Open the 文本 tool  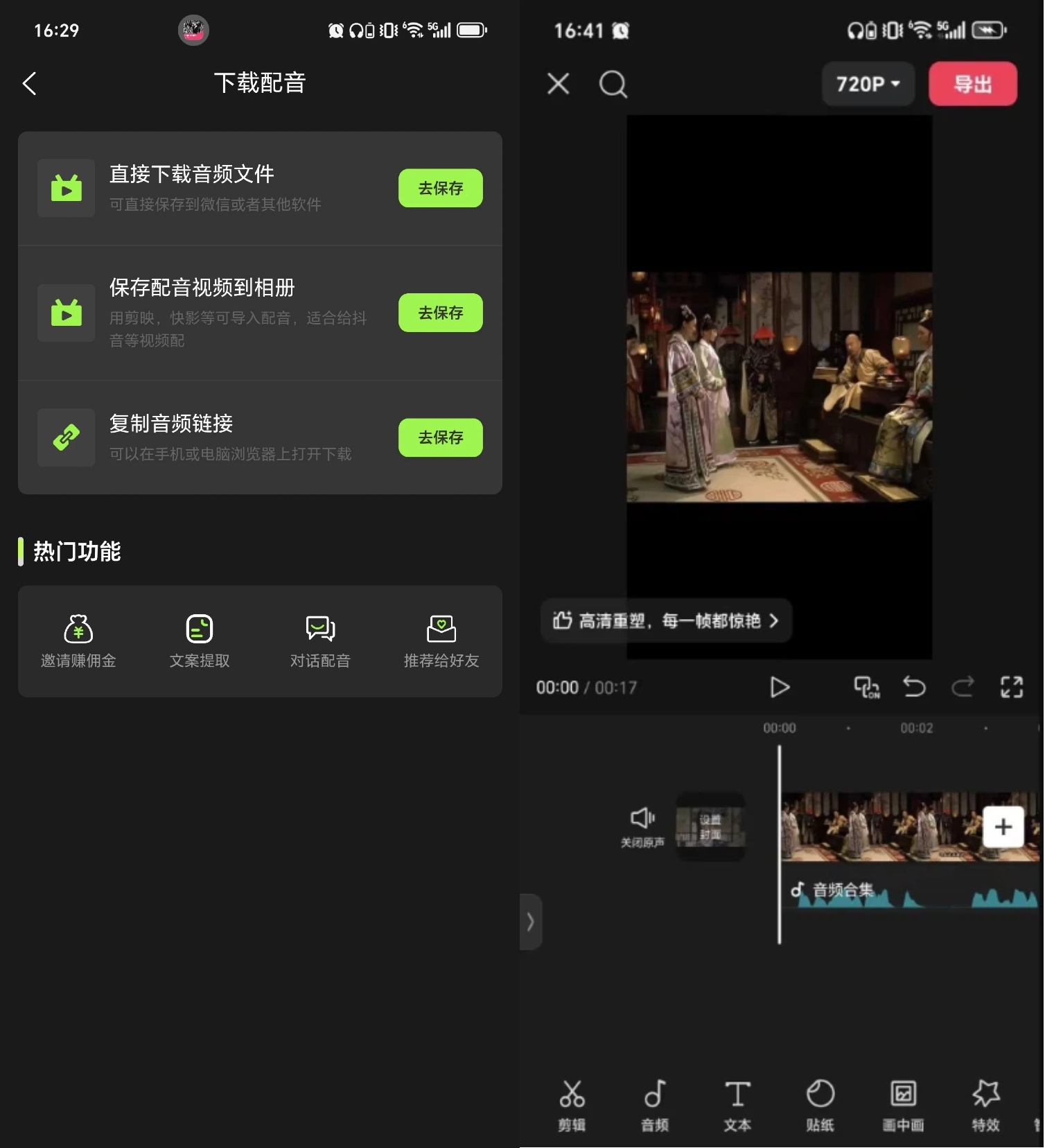coord(737,1105)
